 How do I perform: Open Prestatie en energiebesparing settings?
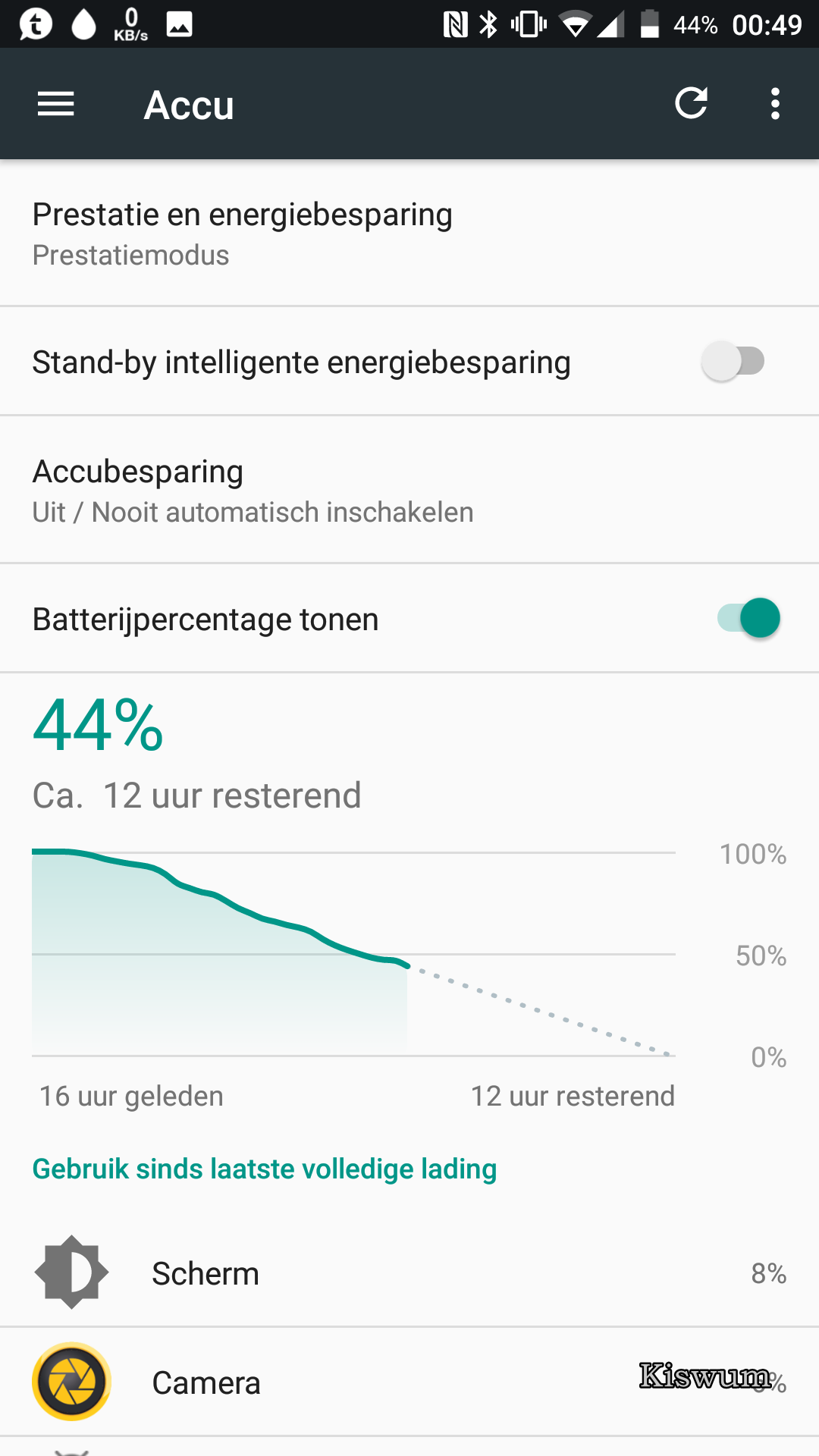coord(409,233)
